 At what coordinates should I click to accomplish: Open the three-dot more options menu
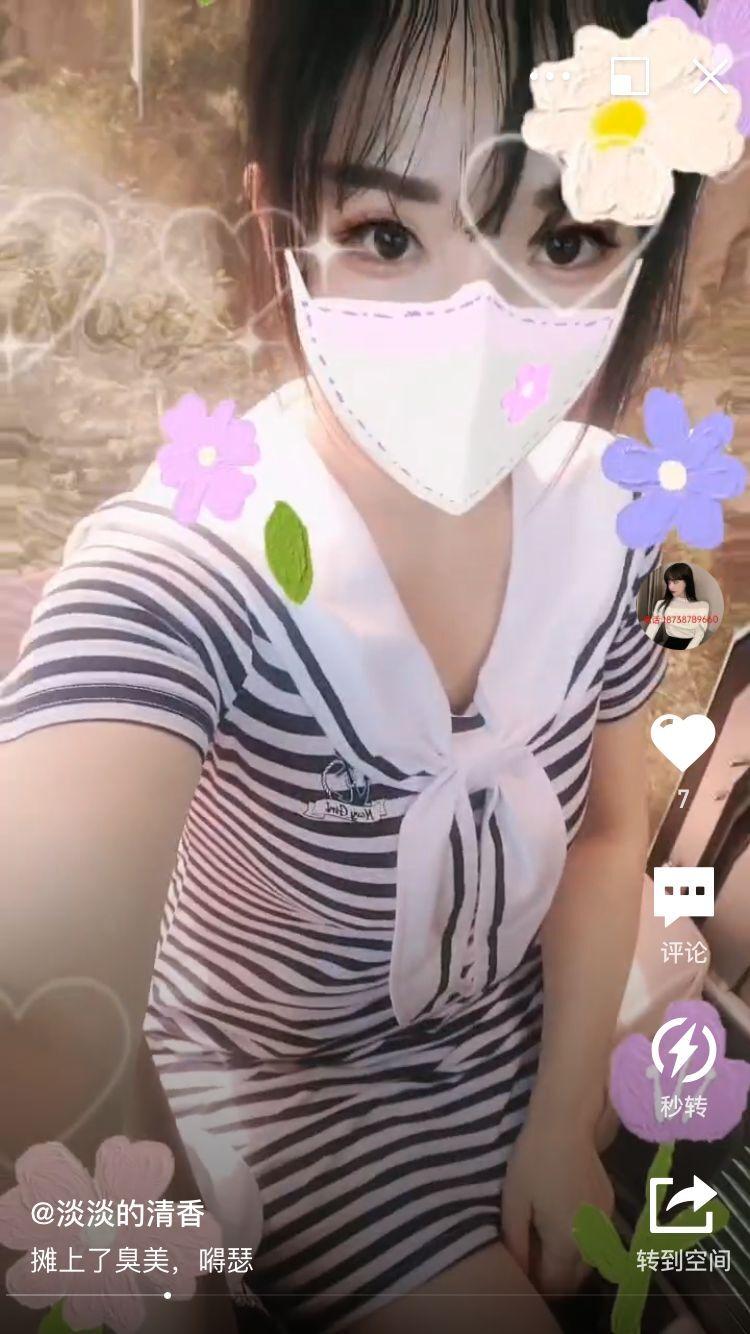pyautogui.click(x=550, y=77)
